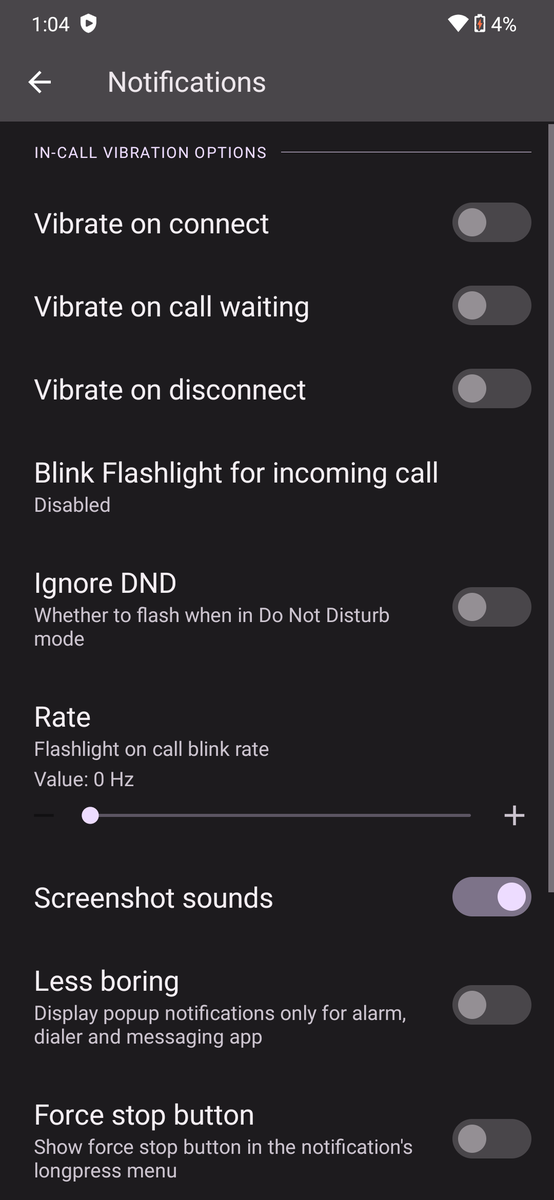This screenshot has width=554, height=1200.
Task: Go back from Notifications settings
Action: 40,82
